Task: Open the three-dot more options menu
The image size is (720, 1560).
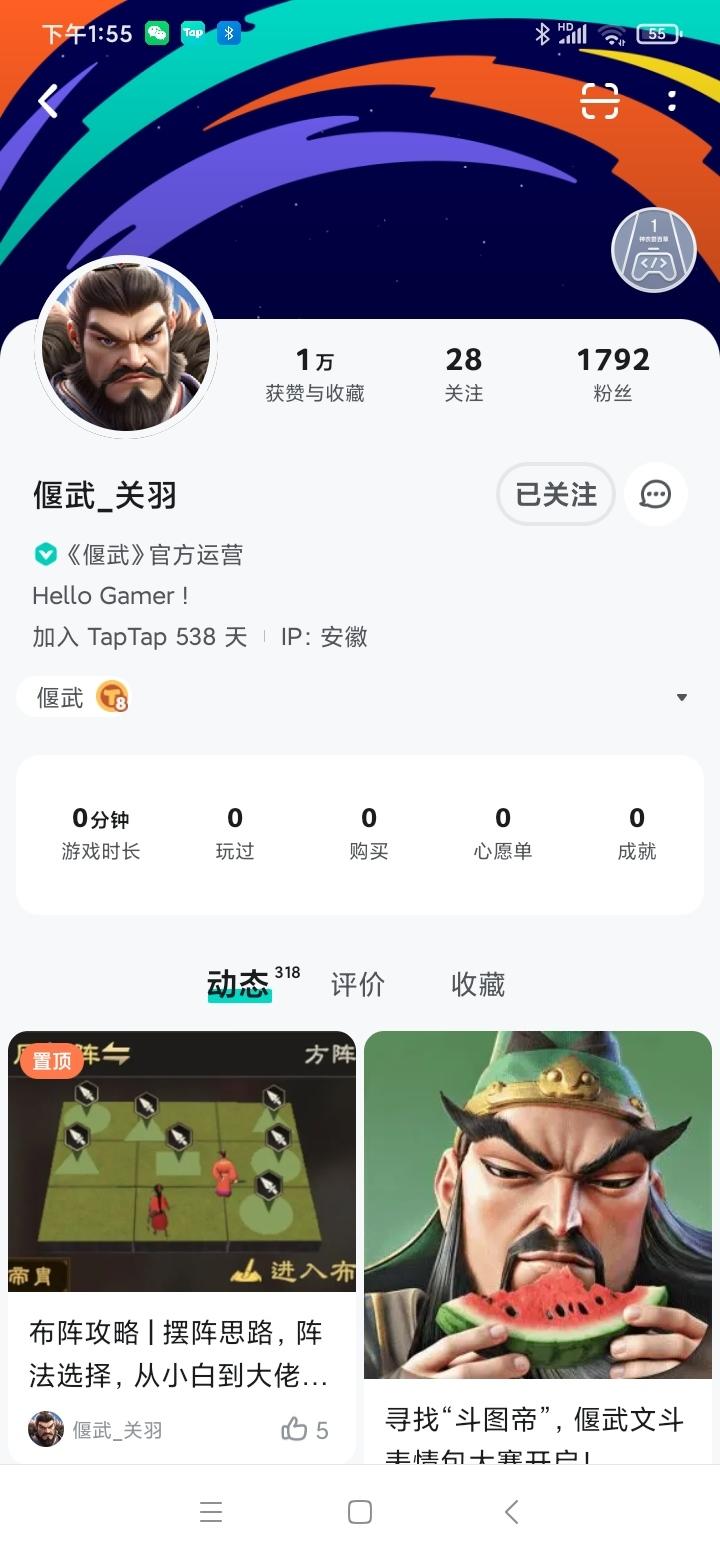Action: 672,100
